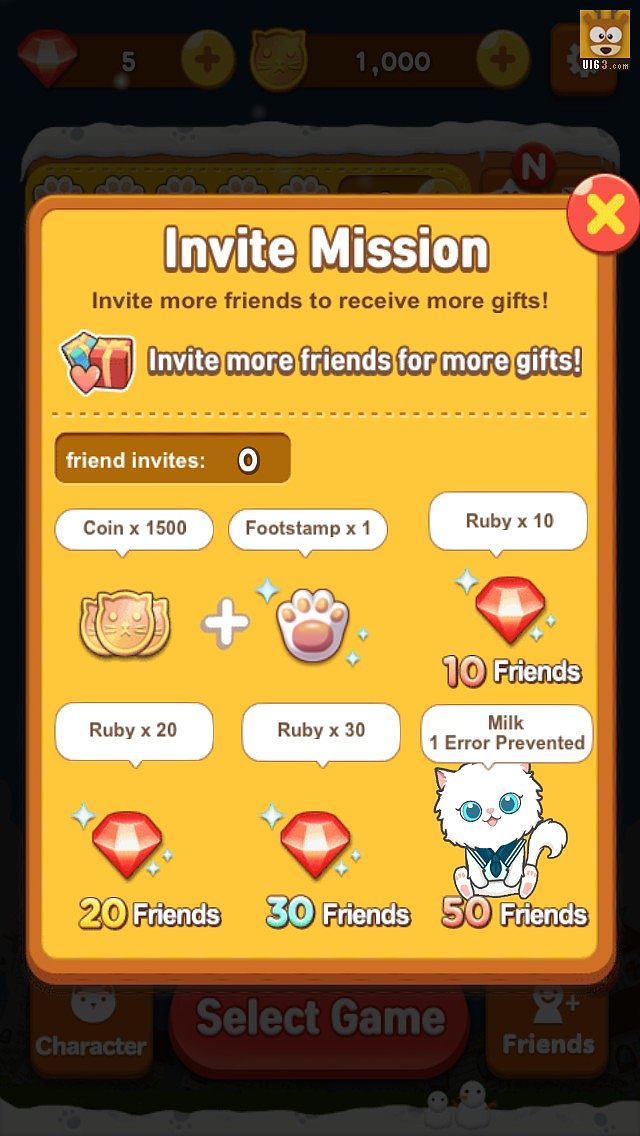Close the Invite Mission dialog
The height and width of the screenshot is (1136, 640).
coord(603,213)
